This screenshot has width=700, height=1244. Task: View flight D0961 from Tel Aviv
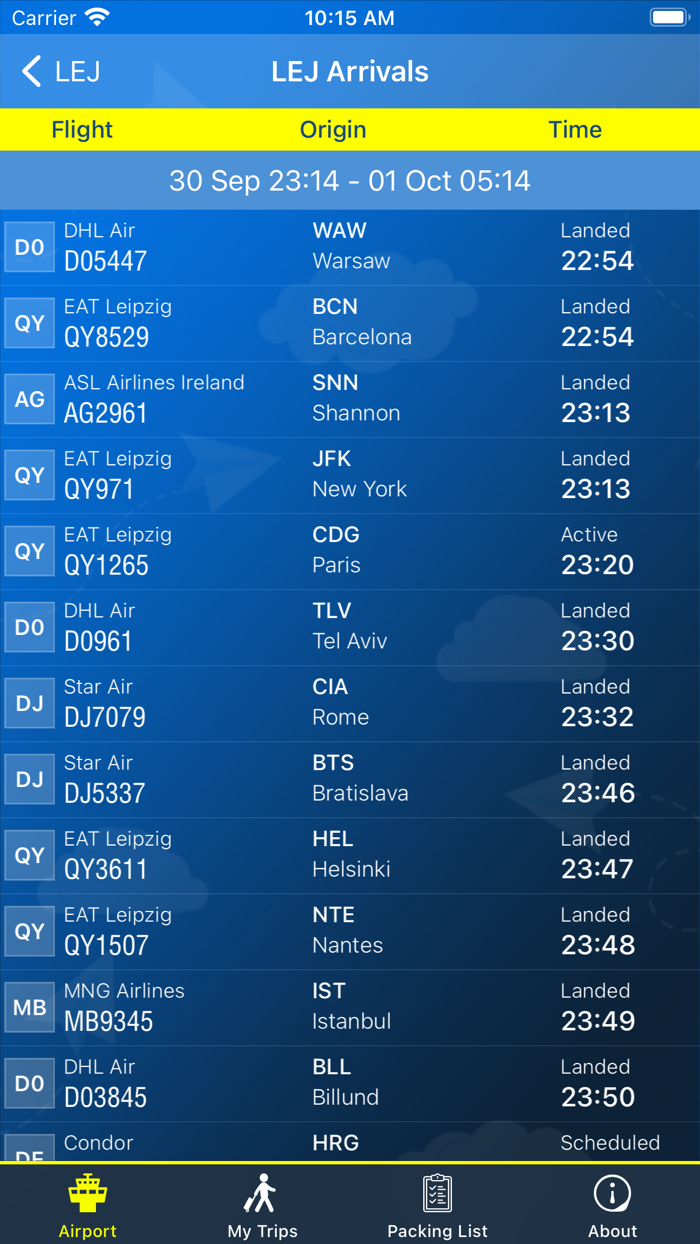click(x=350, y=627)
